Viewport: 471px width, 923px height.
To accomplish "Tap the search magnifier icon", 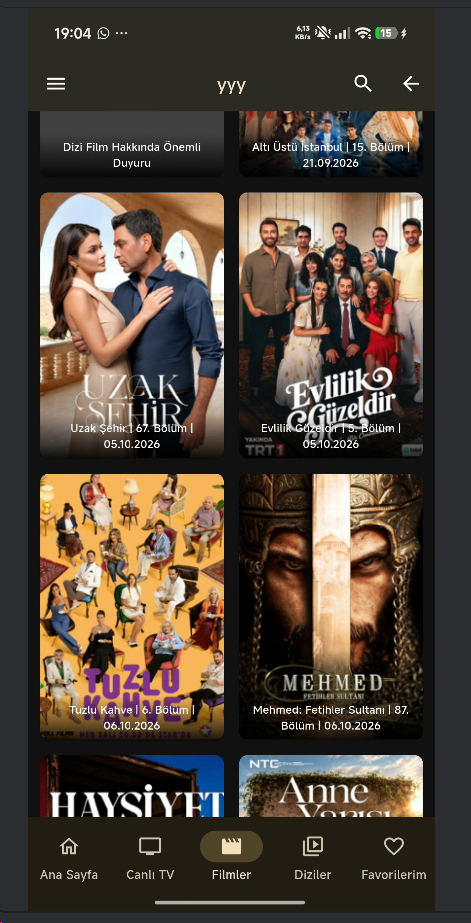I will [x=363, y=84].
